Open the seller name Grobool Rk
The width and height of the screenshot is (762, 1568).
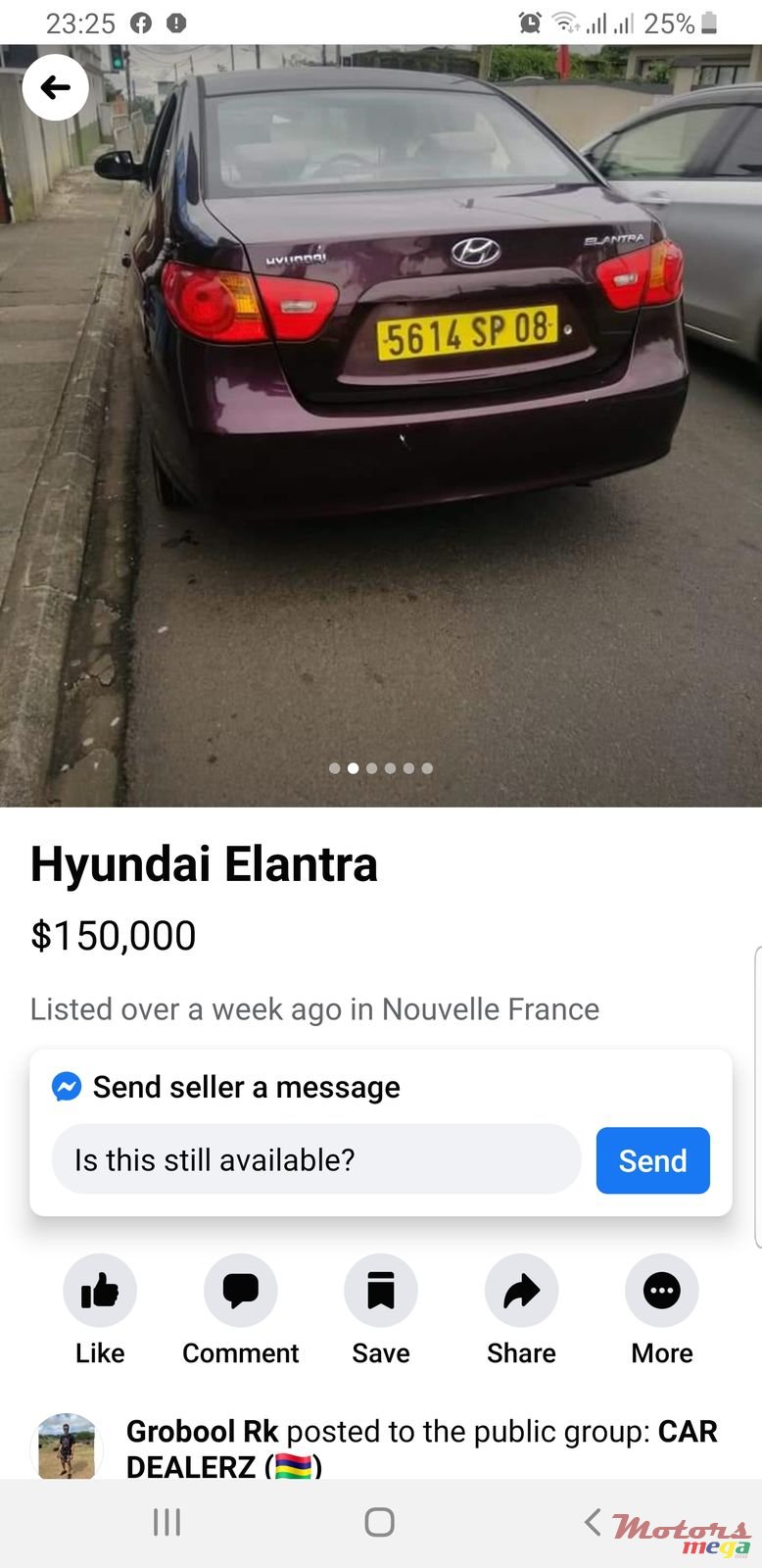pyautogui.click(x=188, y=1432)
